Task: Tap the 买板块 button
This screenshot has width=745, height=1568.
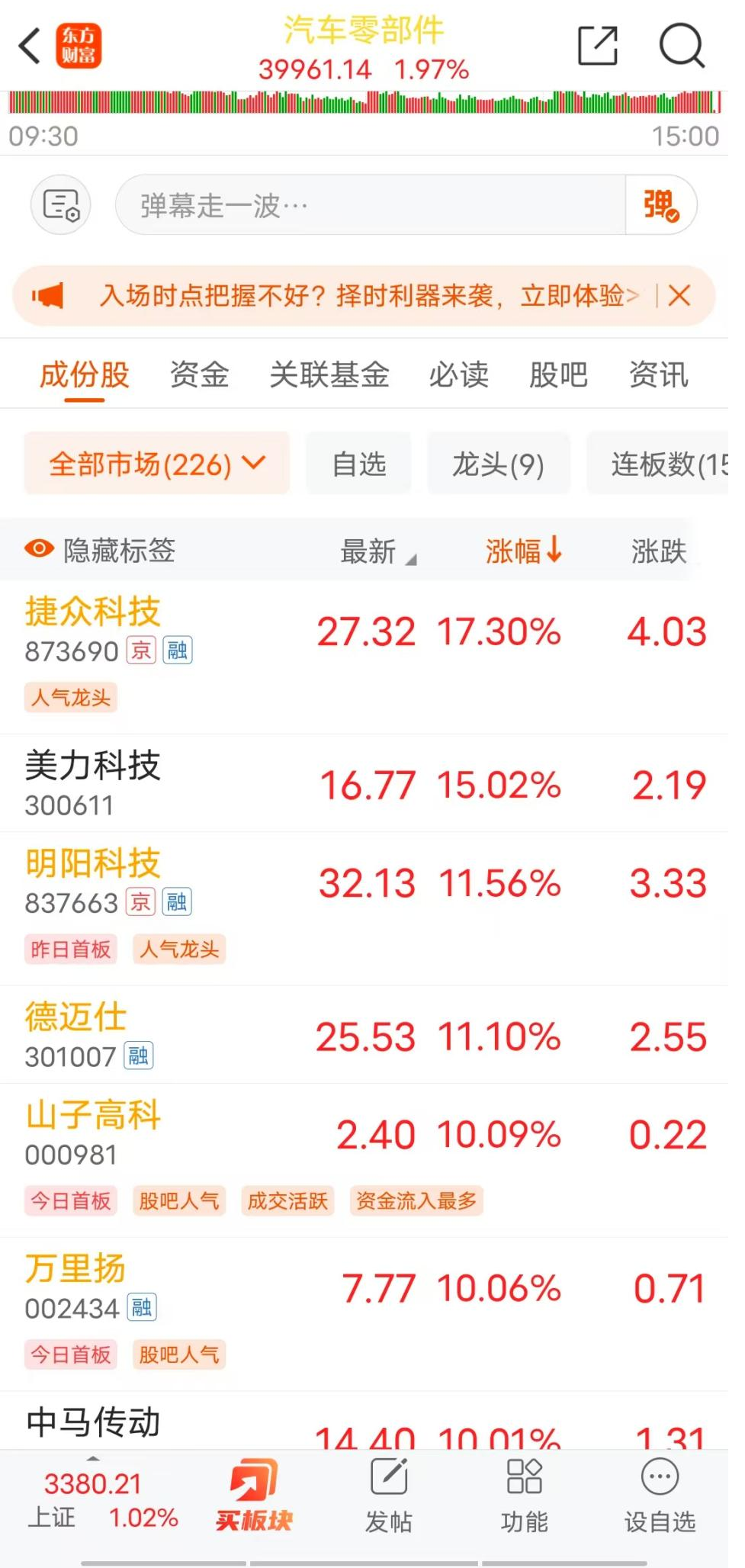Action: [x=254, y=1496]
